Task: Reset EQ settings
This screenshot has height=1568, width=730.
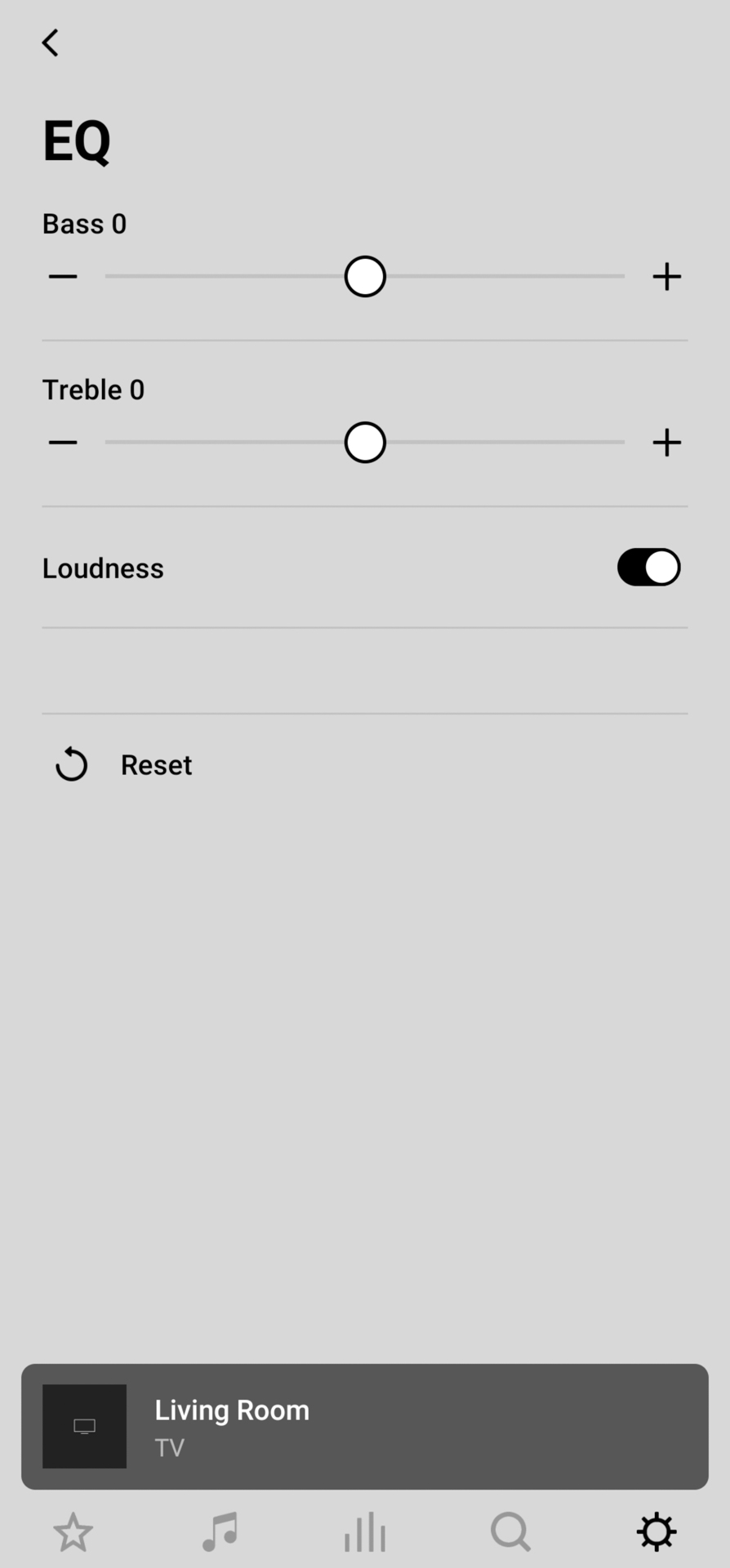Action: coord(123,765)
